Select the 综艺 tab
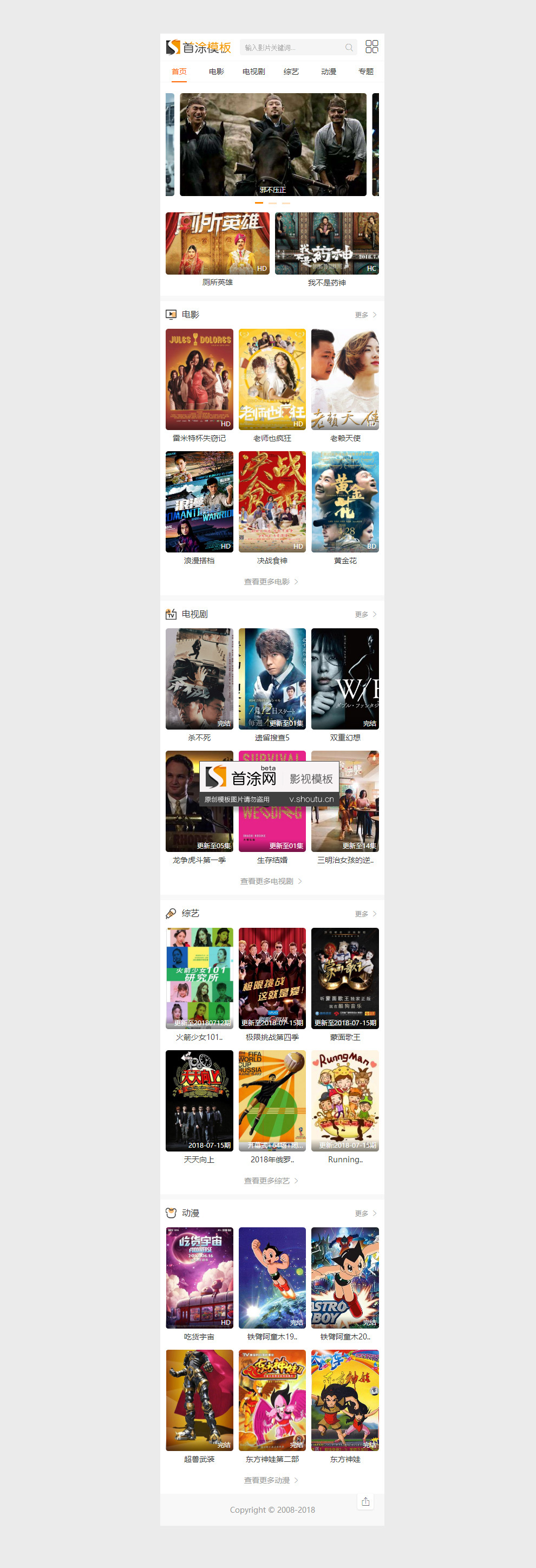The width and height of the screenshot is (536, 1568). (291, 72)
